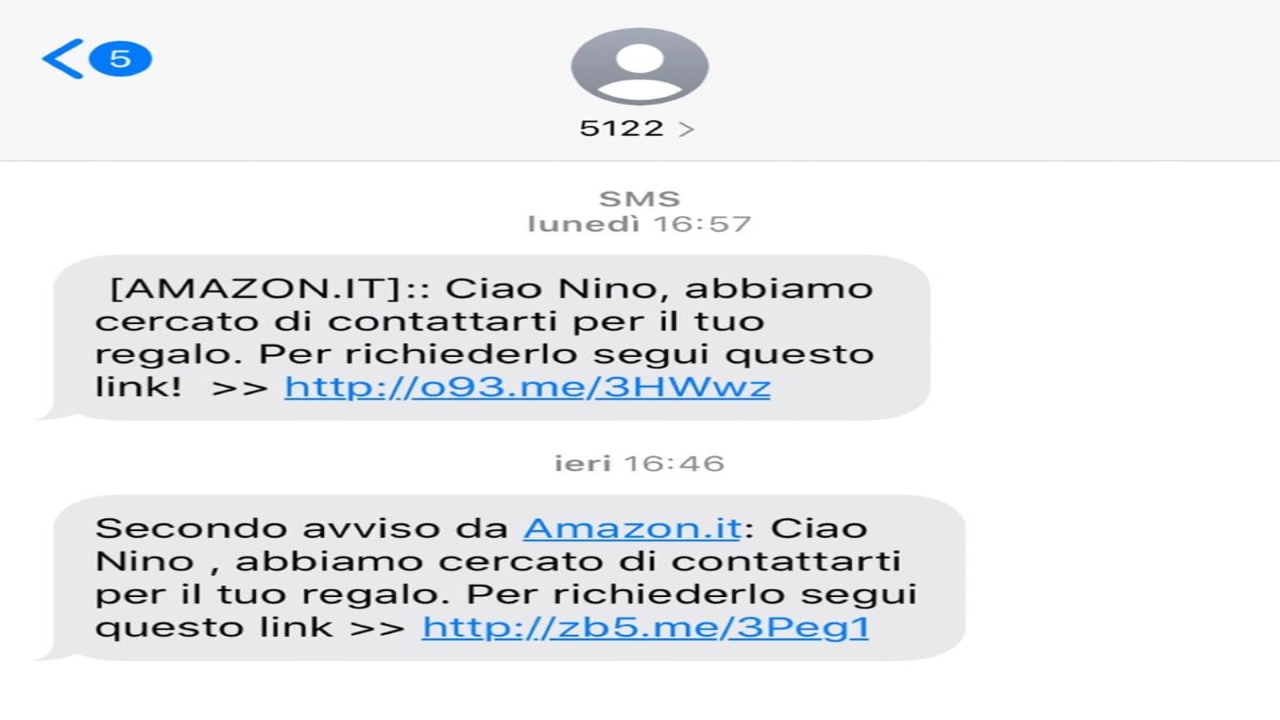Follow the zb5.me/3Peg1 link
The width and height of the screenshot is (1280, 720).
pyautogui.click(x=645, y=627)
